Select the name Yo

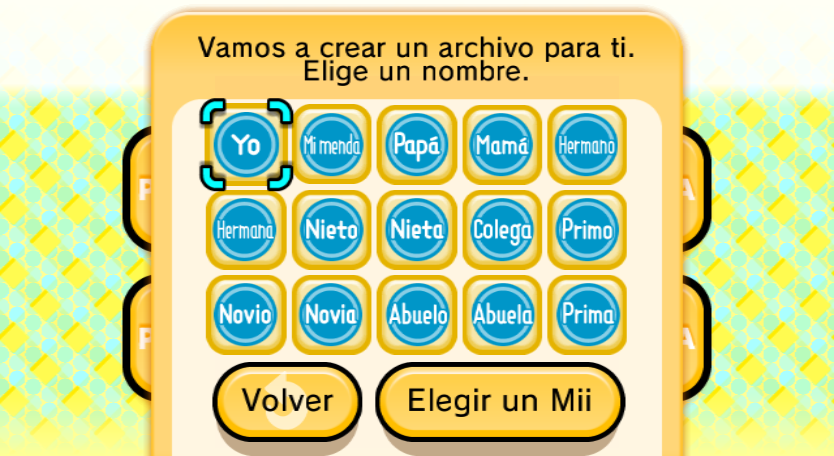[x=246, y=145]
